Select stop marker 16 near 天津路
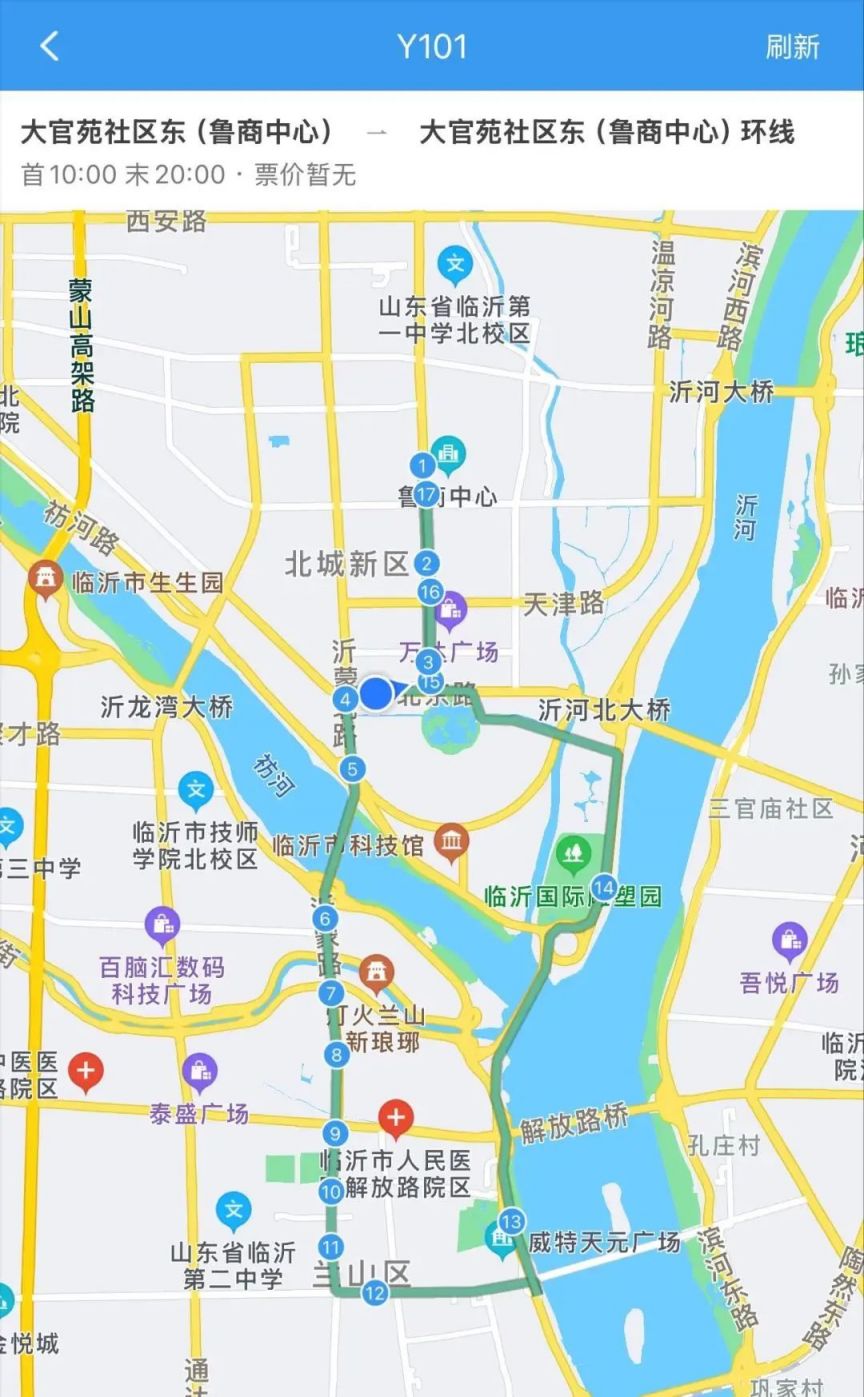Image resolution: width=864 pixels, height=1397 pixels. 430,593
